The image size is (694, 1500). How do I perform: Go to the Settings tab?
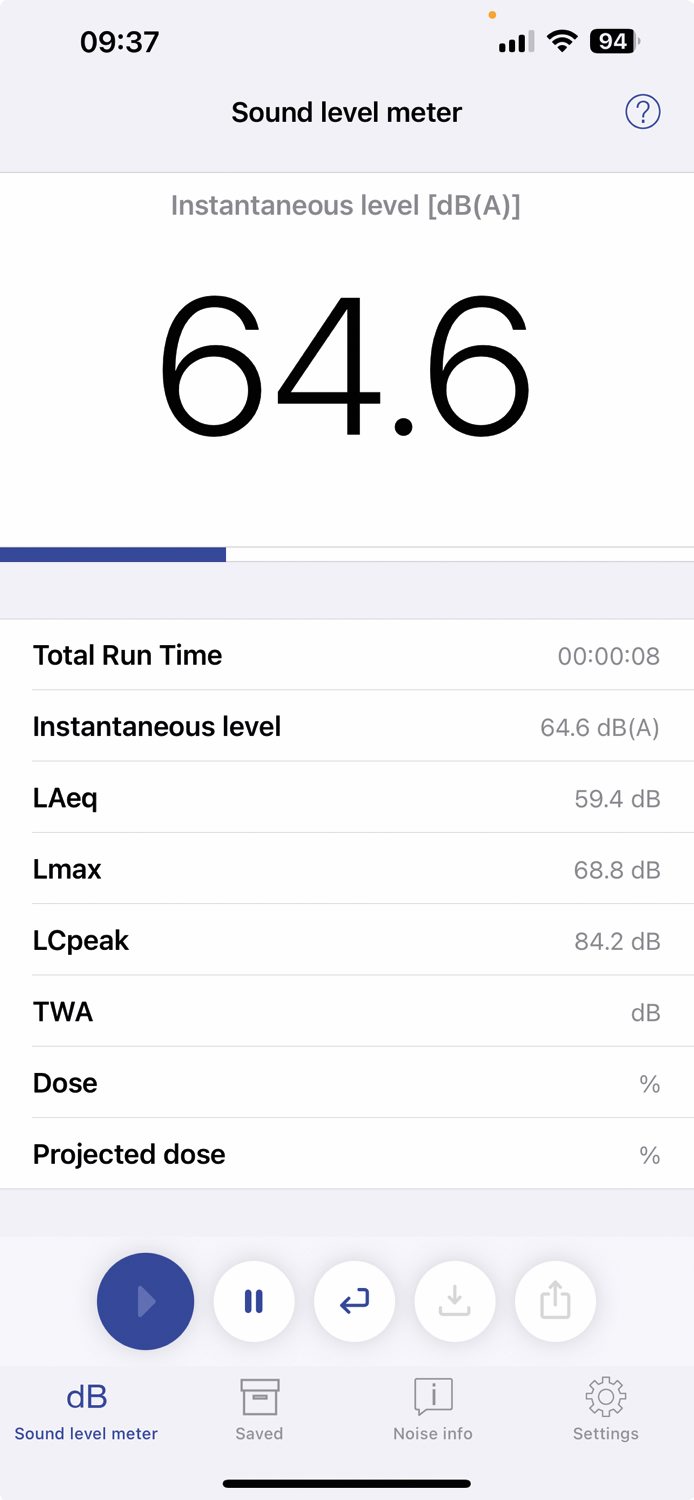(x=605, y=1409)
